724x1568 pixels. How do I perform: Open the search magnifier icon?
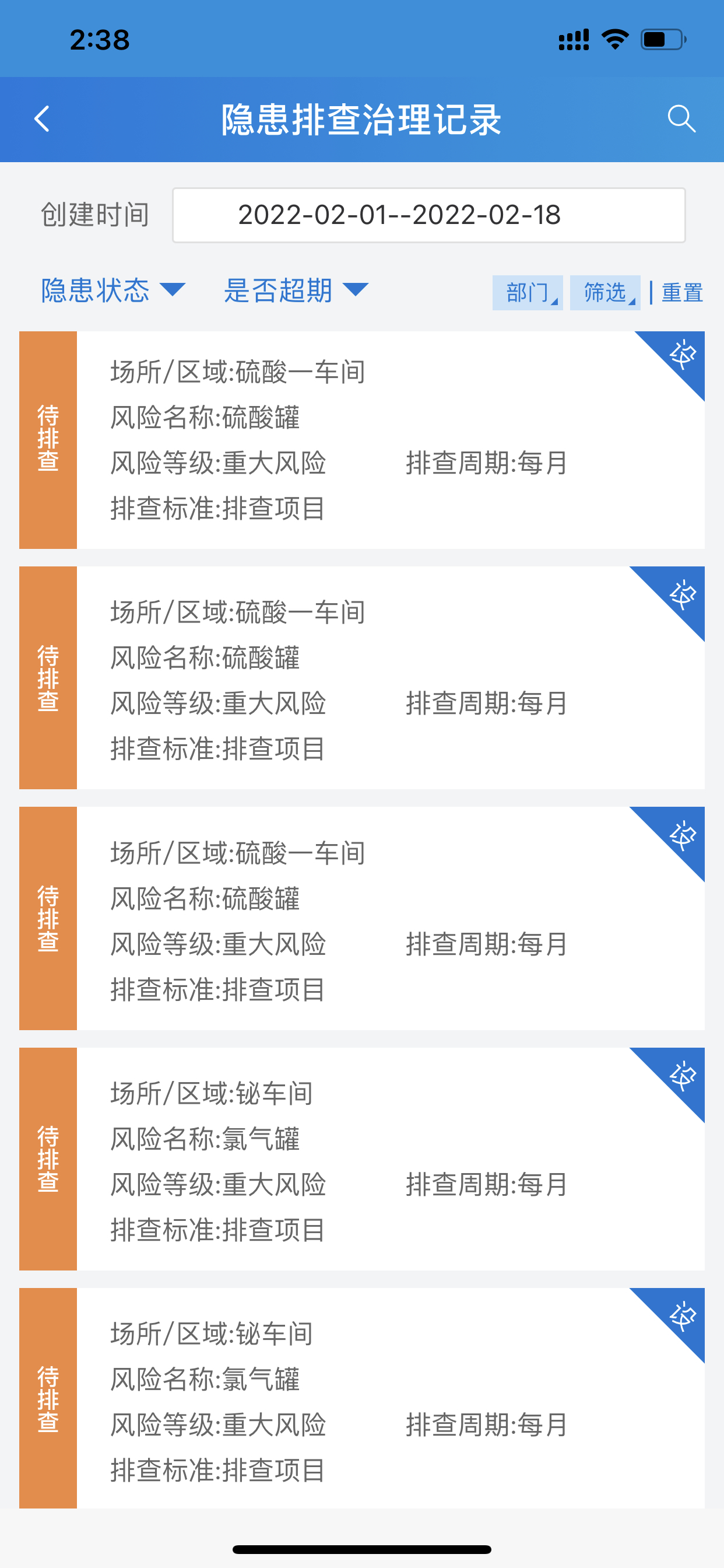coord(681,118)
